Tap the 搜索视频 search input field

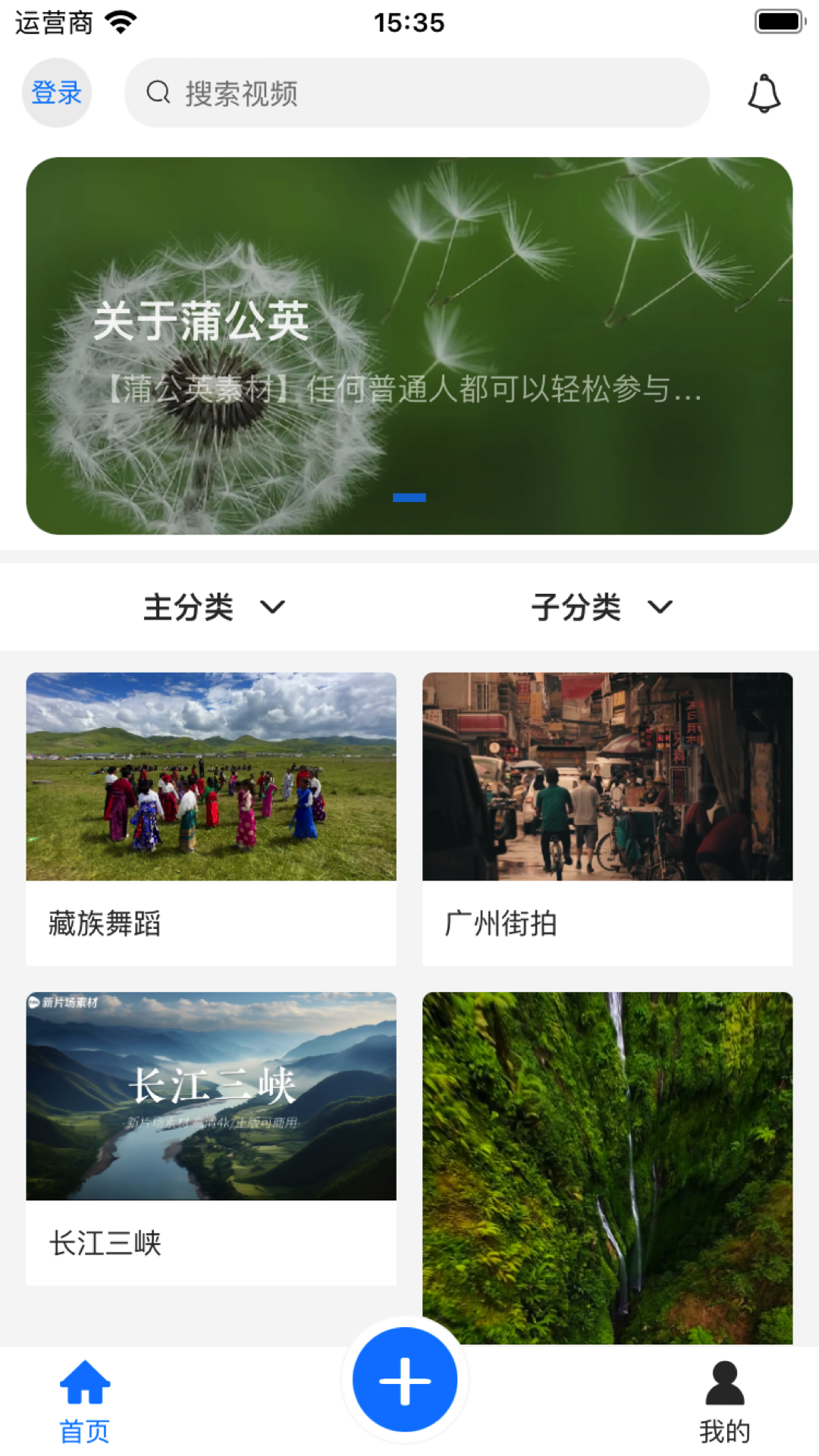[417, 93]
